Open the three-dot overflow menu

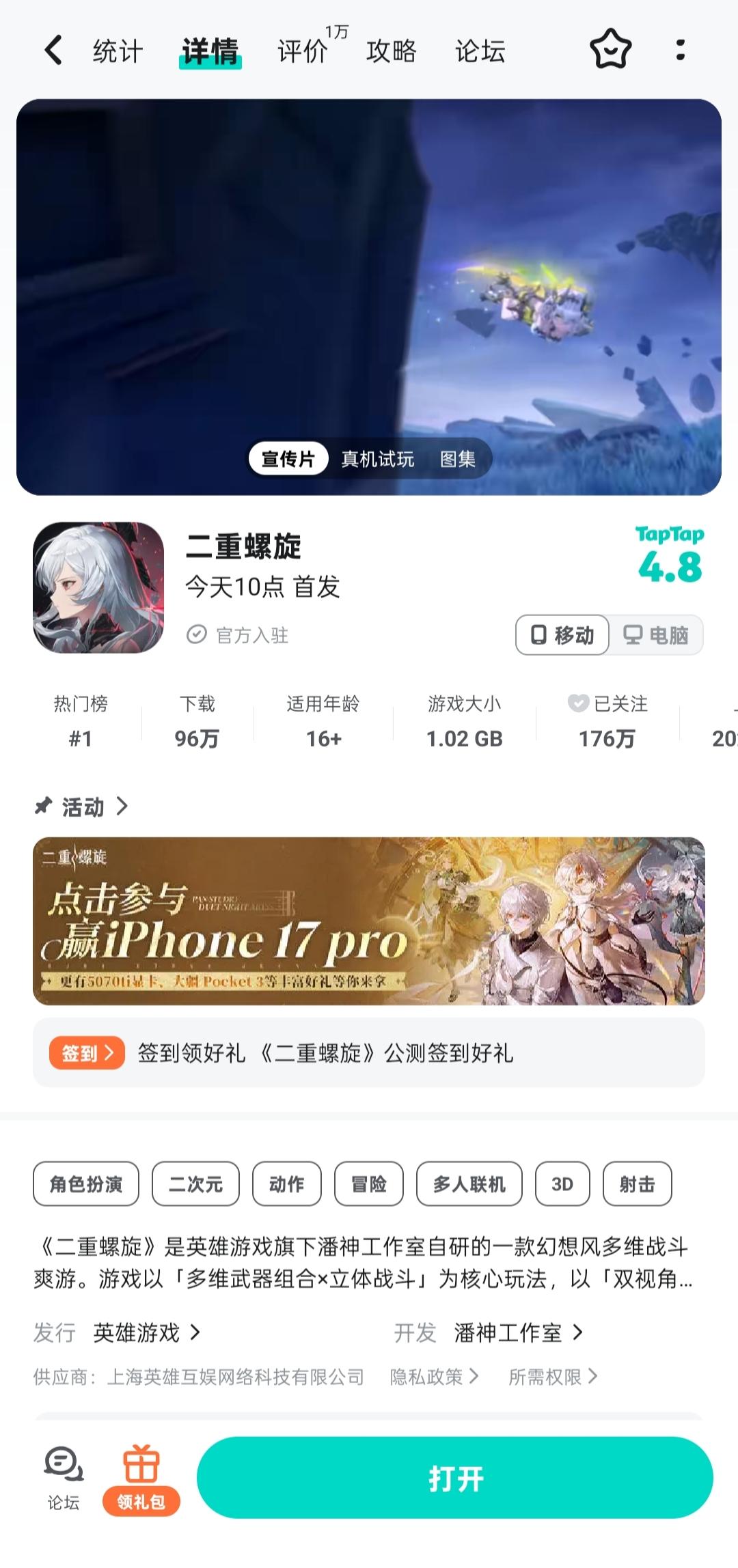click(x=679, y=51)
